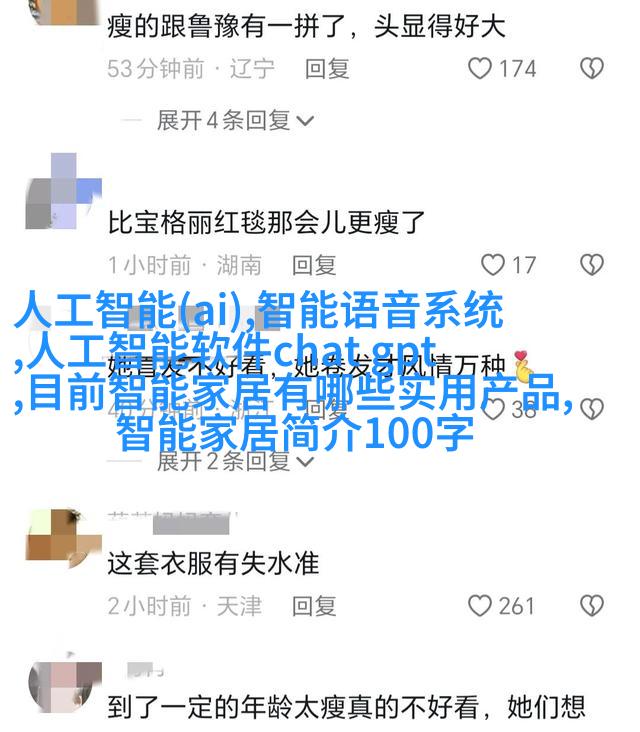Image resolution: width=640 pixels, height=732 pixels.
Task: Like the comment with 174 likes
Action: click(x=481, y=69)
